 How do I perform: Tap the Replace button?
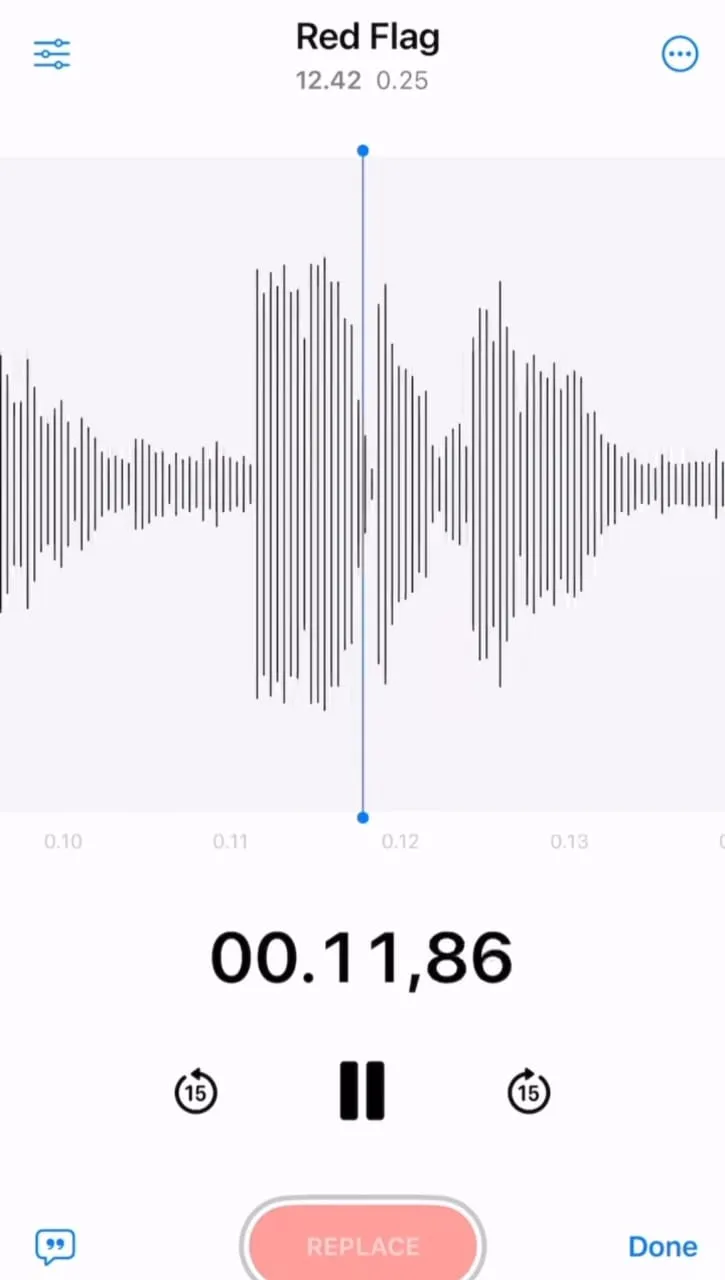coord(362,1246)
